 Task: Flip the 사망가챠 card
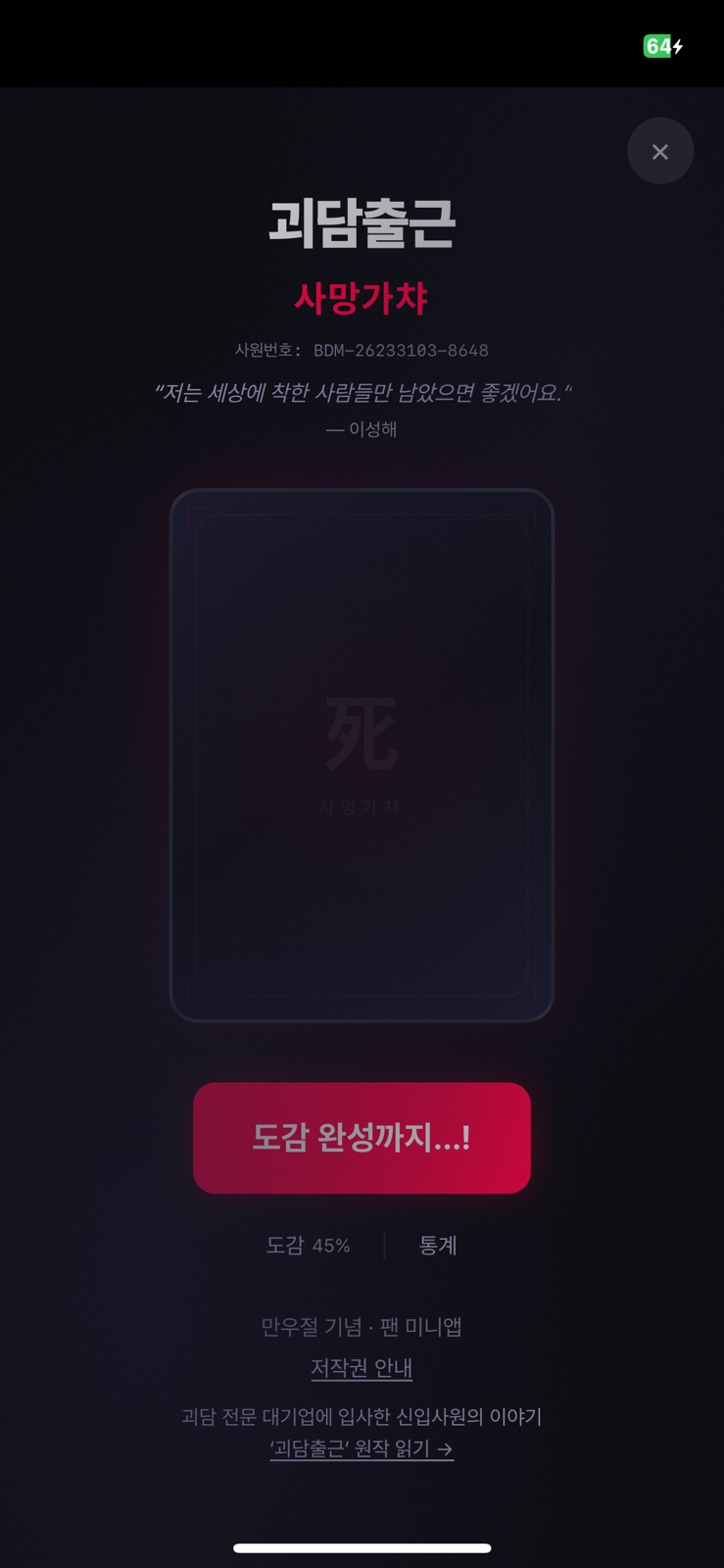point(362,755)
